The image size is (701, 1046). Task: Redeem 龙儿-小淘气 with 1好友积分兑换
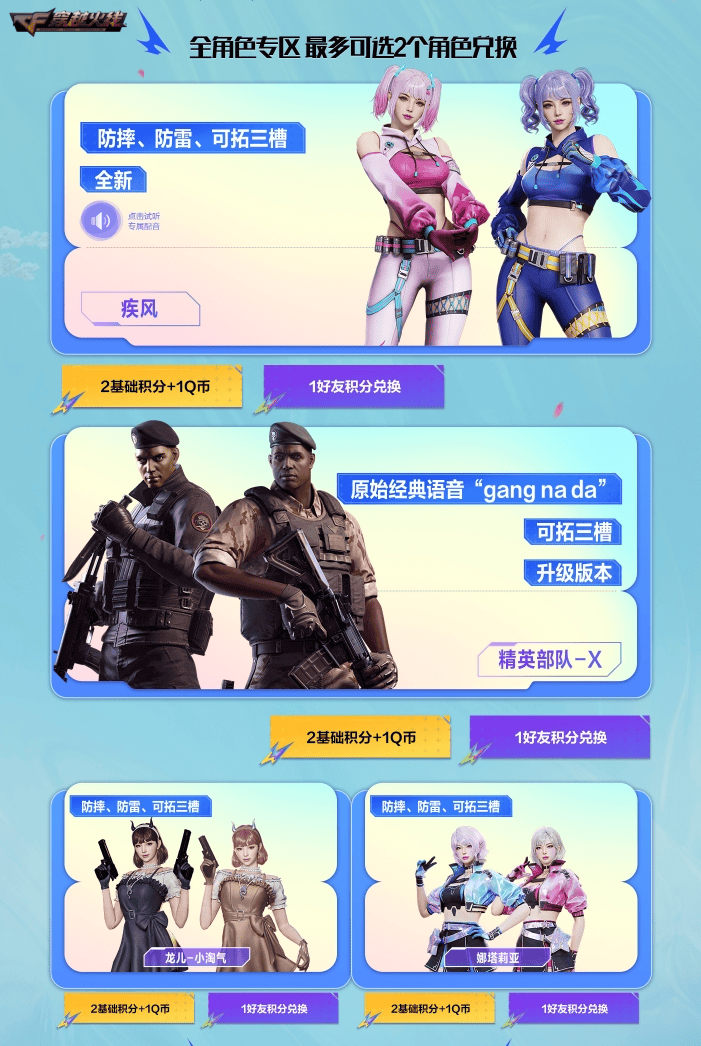coord(274,1009)
